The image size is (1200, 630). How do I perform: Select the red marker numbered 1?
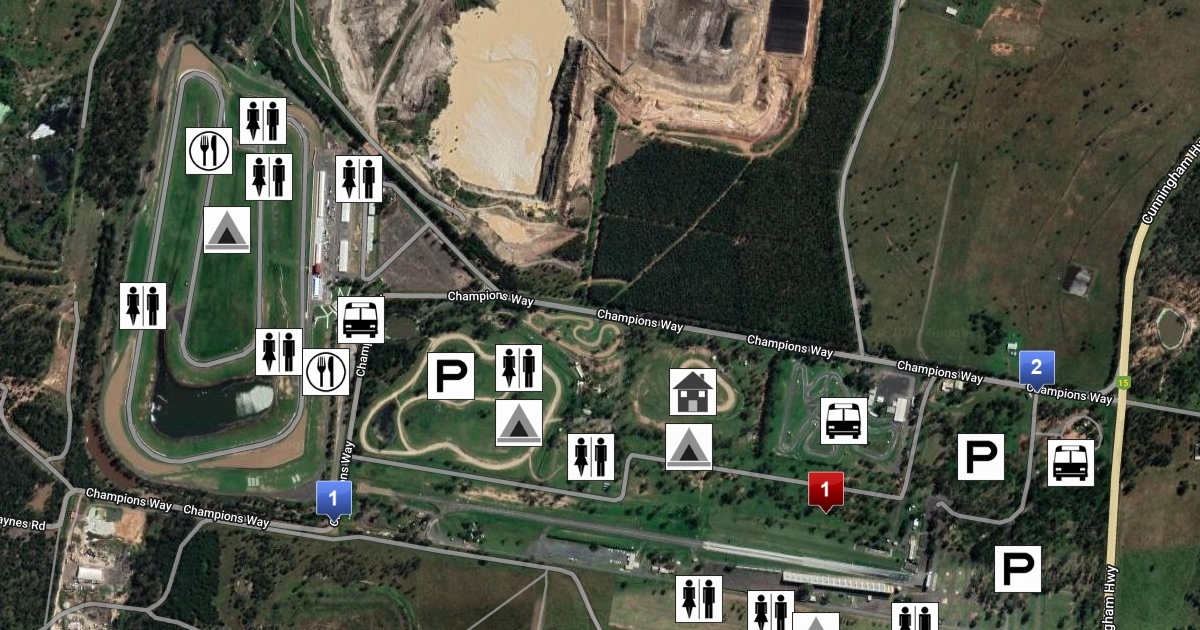pos(825,490)
